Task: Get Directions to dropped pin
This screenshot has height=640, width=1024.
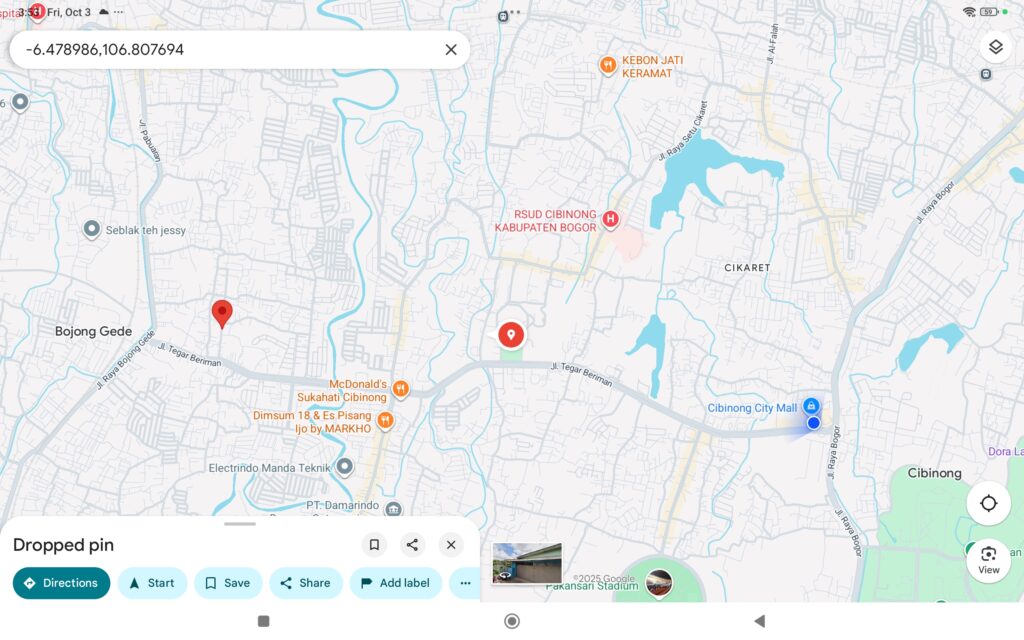Action: pos(62,583)
